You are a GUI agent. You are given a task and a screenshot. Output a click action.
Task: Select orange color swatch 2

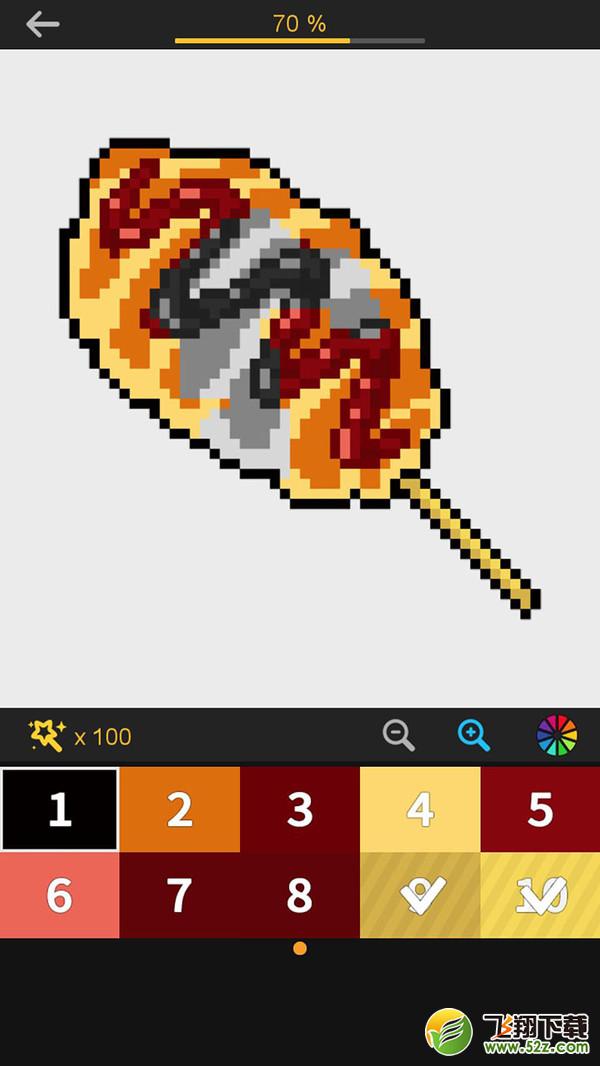coord(180,809)
